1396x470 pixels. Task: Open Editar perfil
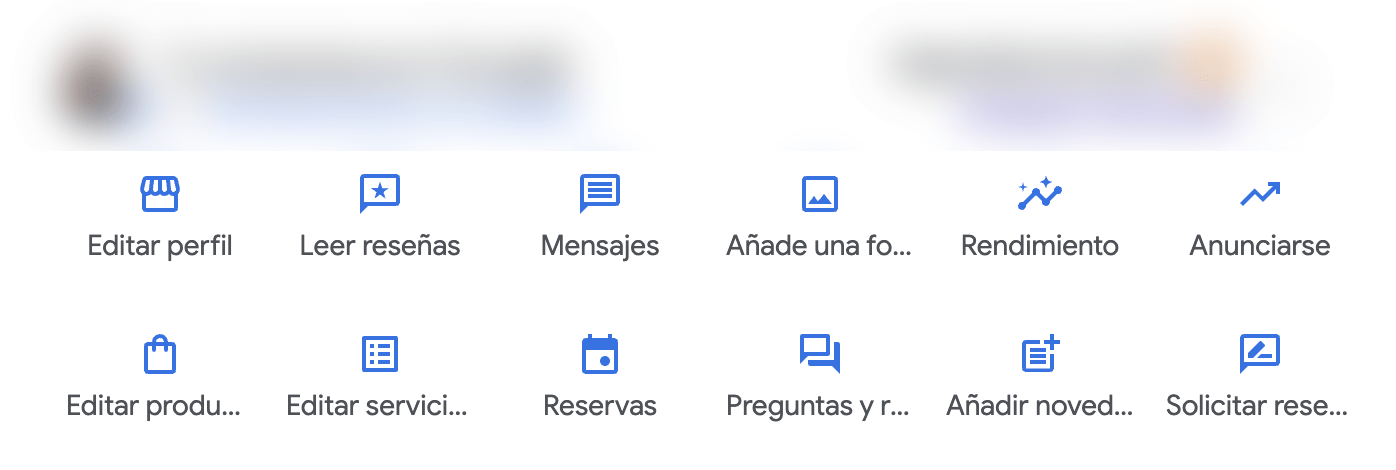pos(160,216)
